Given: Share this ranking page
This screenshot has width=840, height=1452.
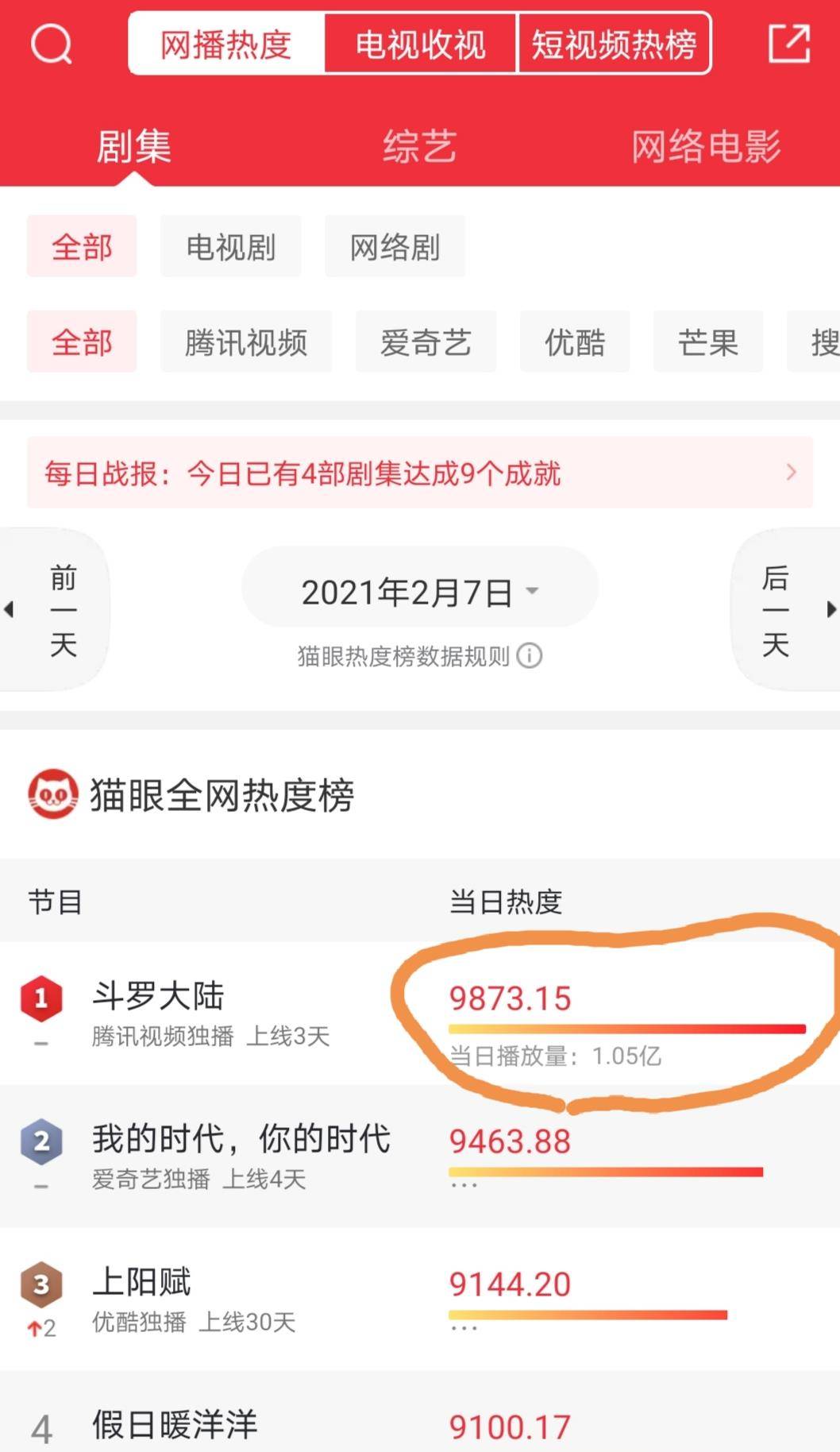Looking at the screenshot, I should [x=789, y=44].
